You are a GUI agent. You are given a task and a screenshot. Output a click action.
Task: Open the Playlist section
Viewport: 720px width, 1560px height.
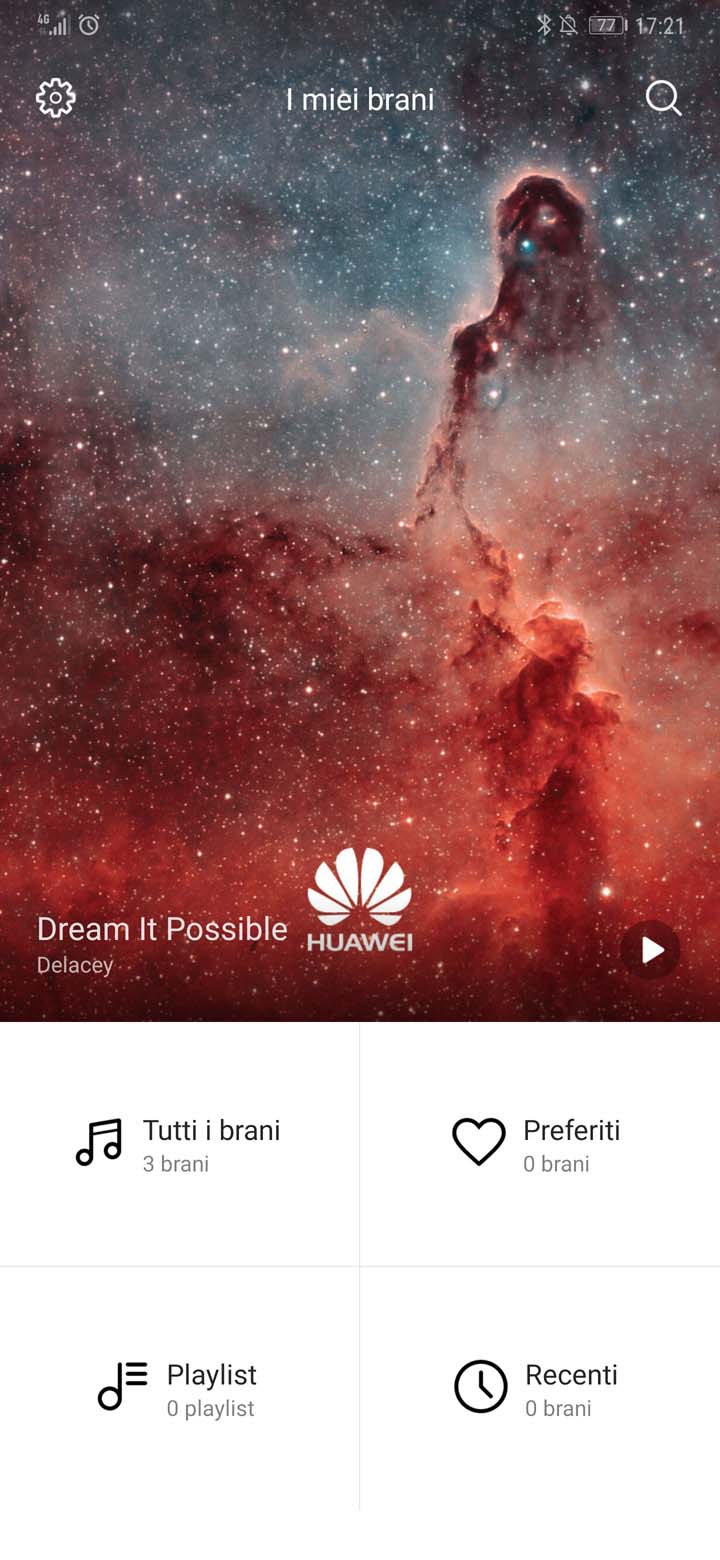pyautogui.click(x=179, y=1389)
